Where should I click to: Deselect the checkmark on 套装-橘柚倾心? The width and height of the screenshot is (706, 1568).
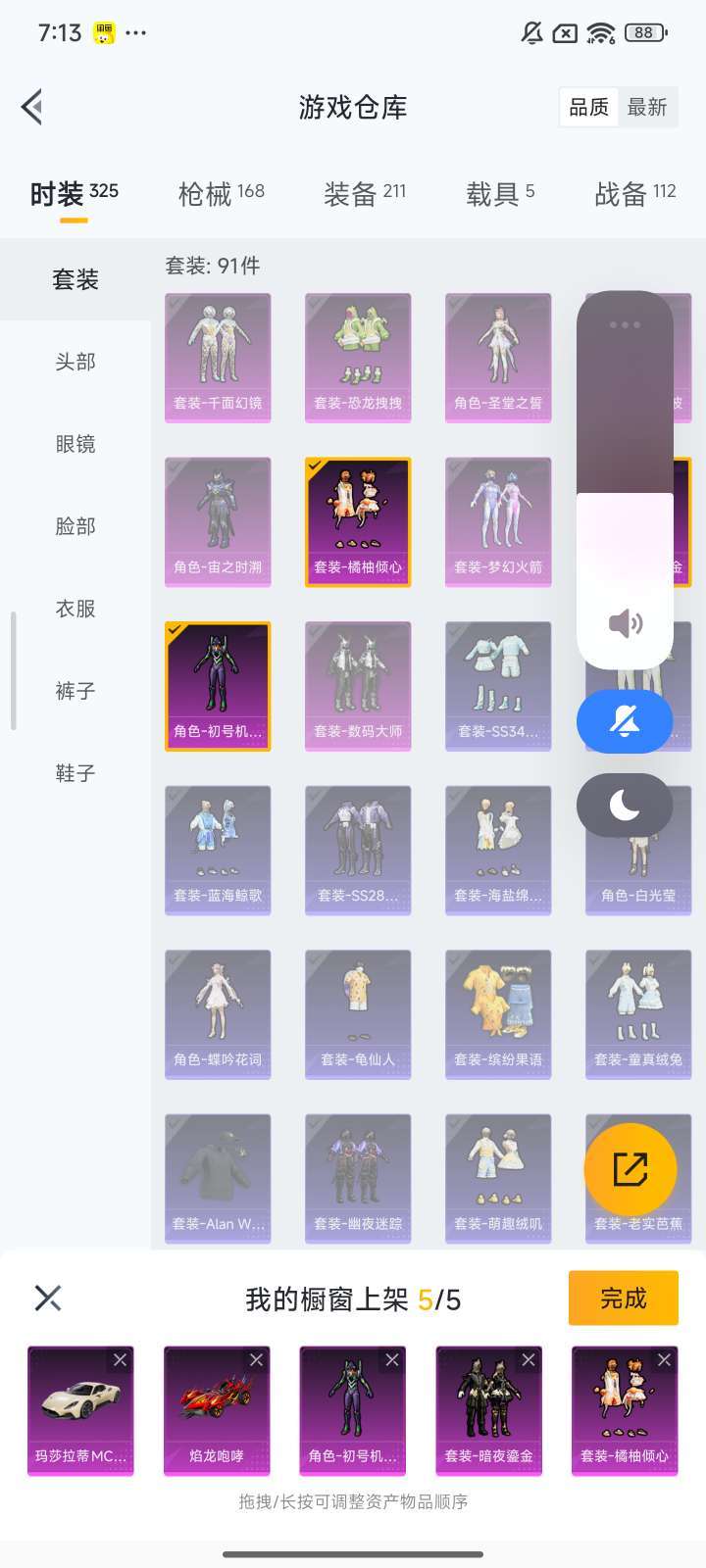pyautogui.click(x=313, y=467)
